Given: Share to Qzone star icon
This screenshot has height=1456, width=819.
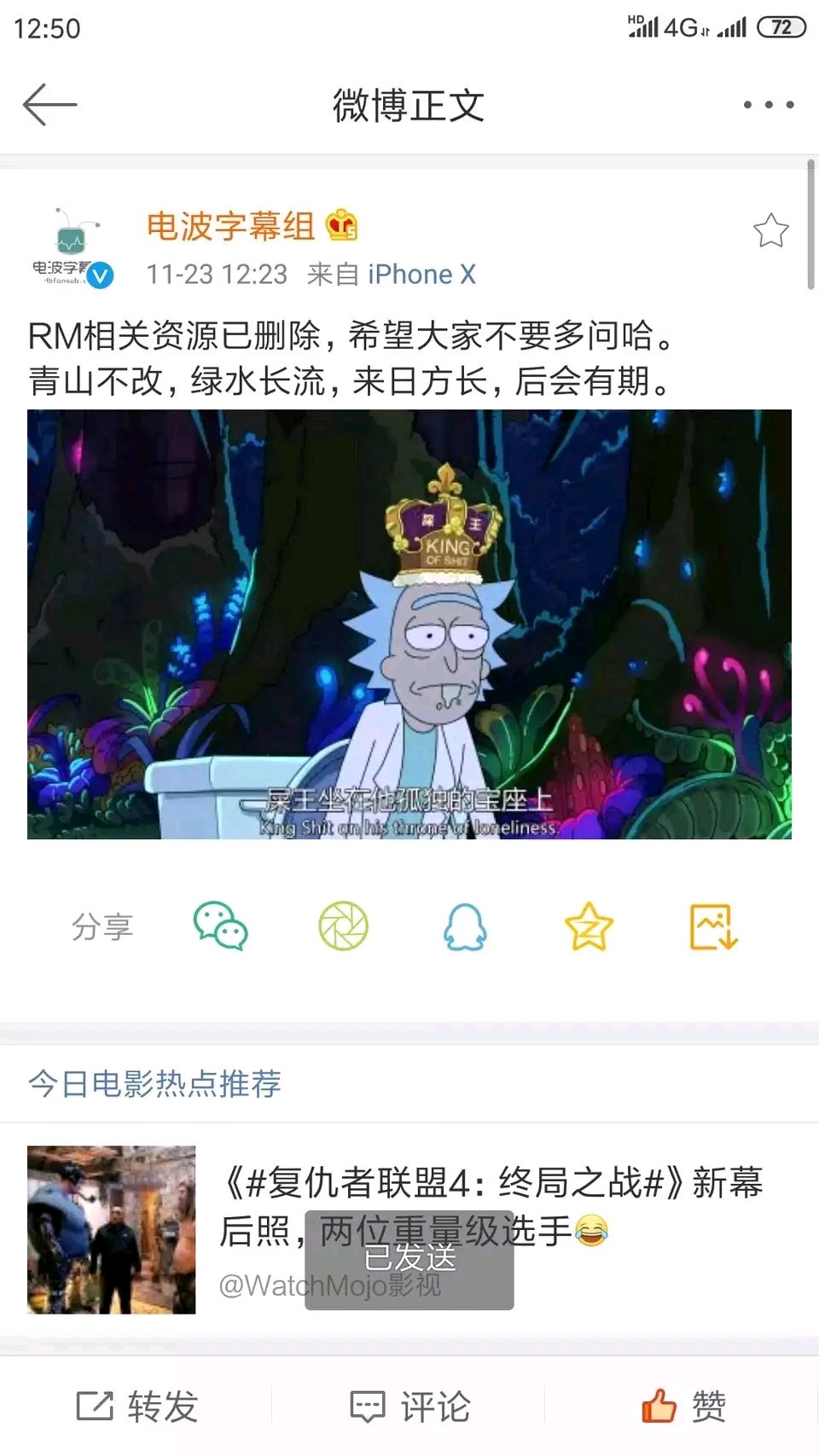Looking at the screenshot, I should [x=589, y=926].
